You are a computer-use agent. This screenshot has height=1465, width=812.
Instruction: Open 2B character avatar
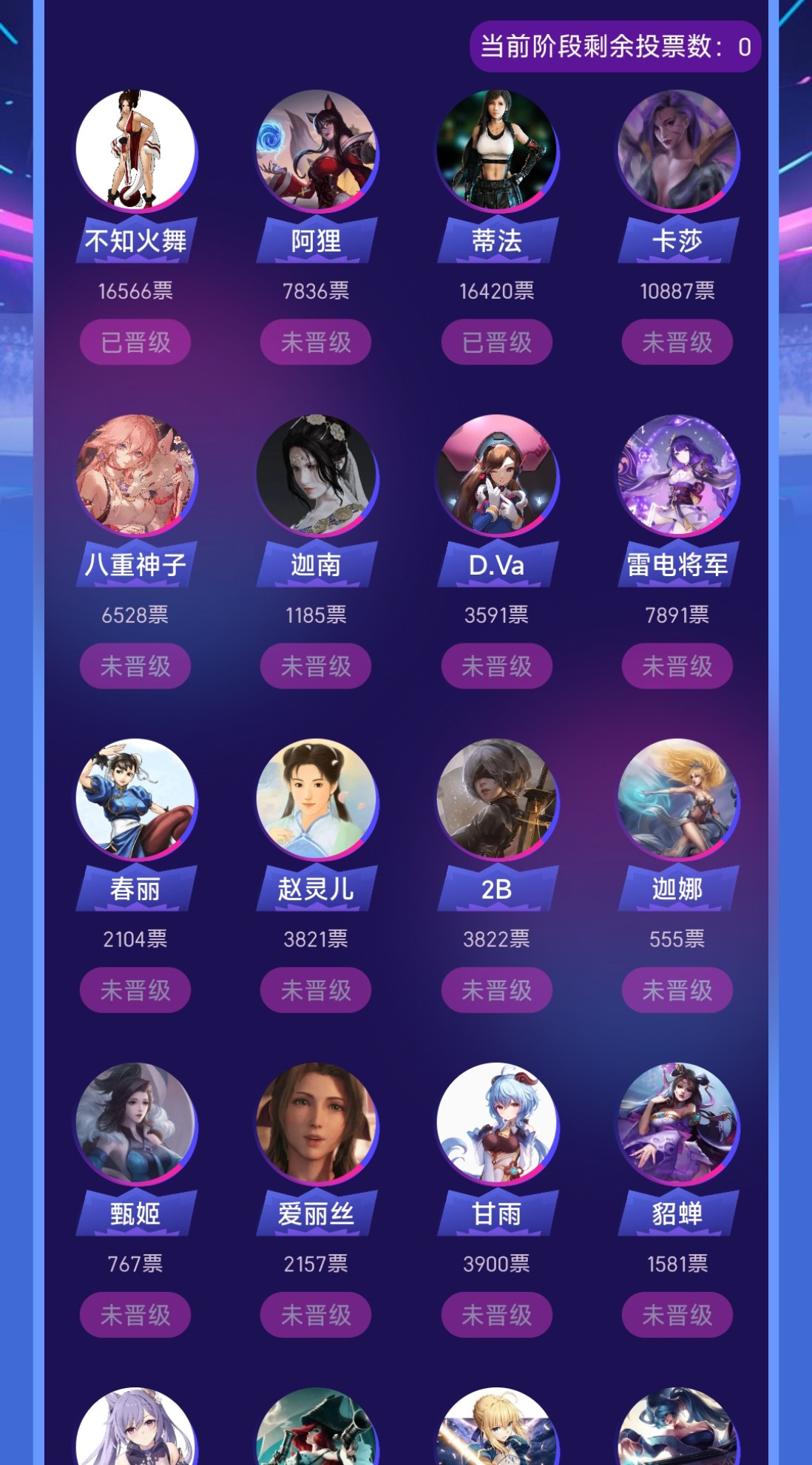pos(496,799)
